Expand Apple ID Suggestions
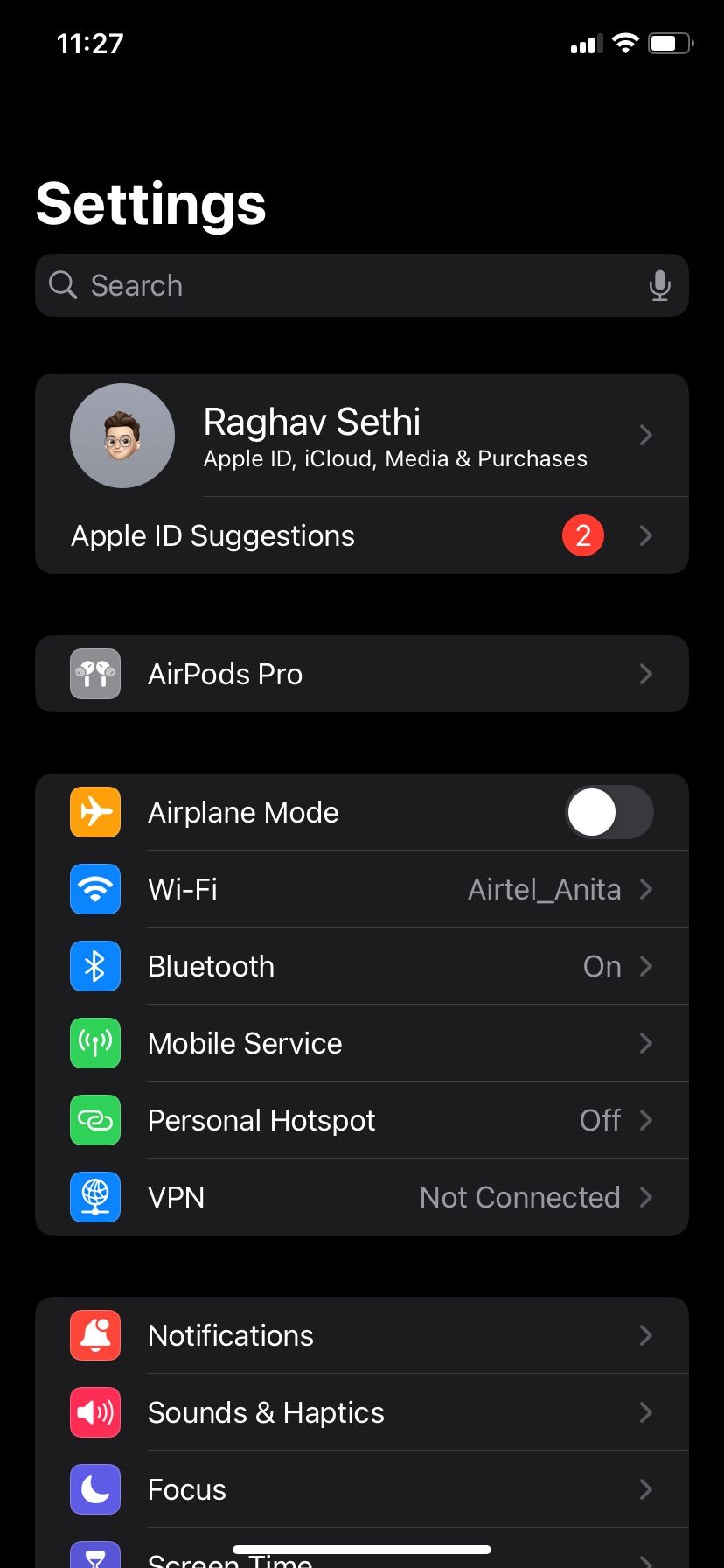The image size is (724, 1568). point(646,535)
